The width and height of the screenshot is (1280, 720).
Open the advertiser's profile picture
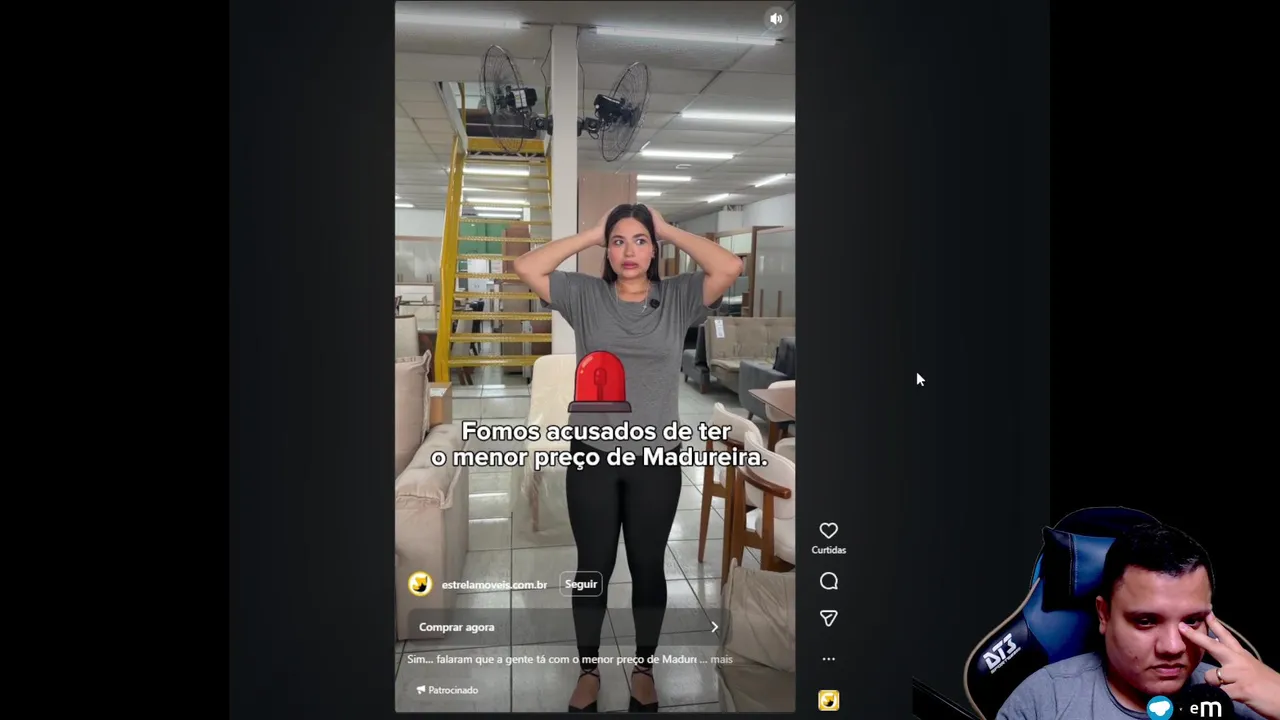[x=420, y=584]
